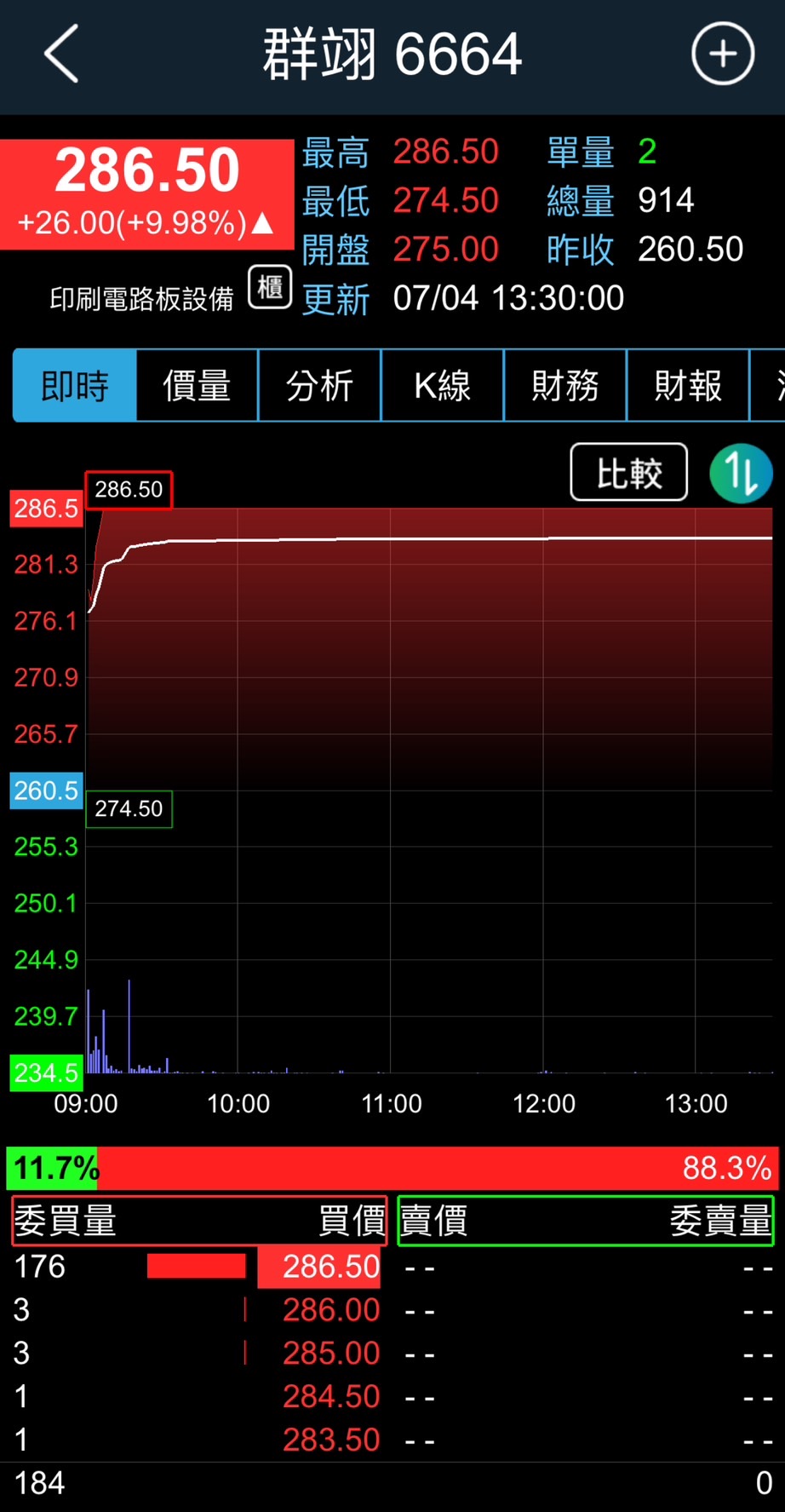Select the 即時 tab
Screen dimensions: 785x1512
[75, 385]
